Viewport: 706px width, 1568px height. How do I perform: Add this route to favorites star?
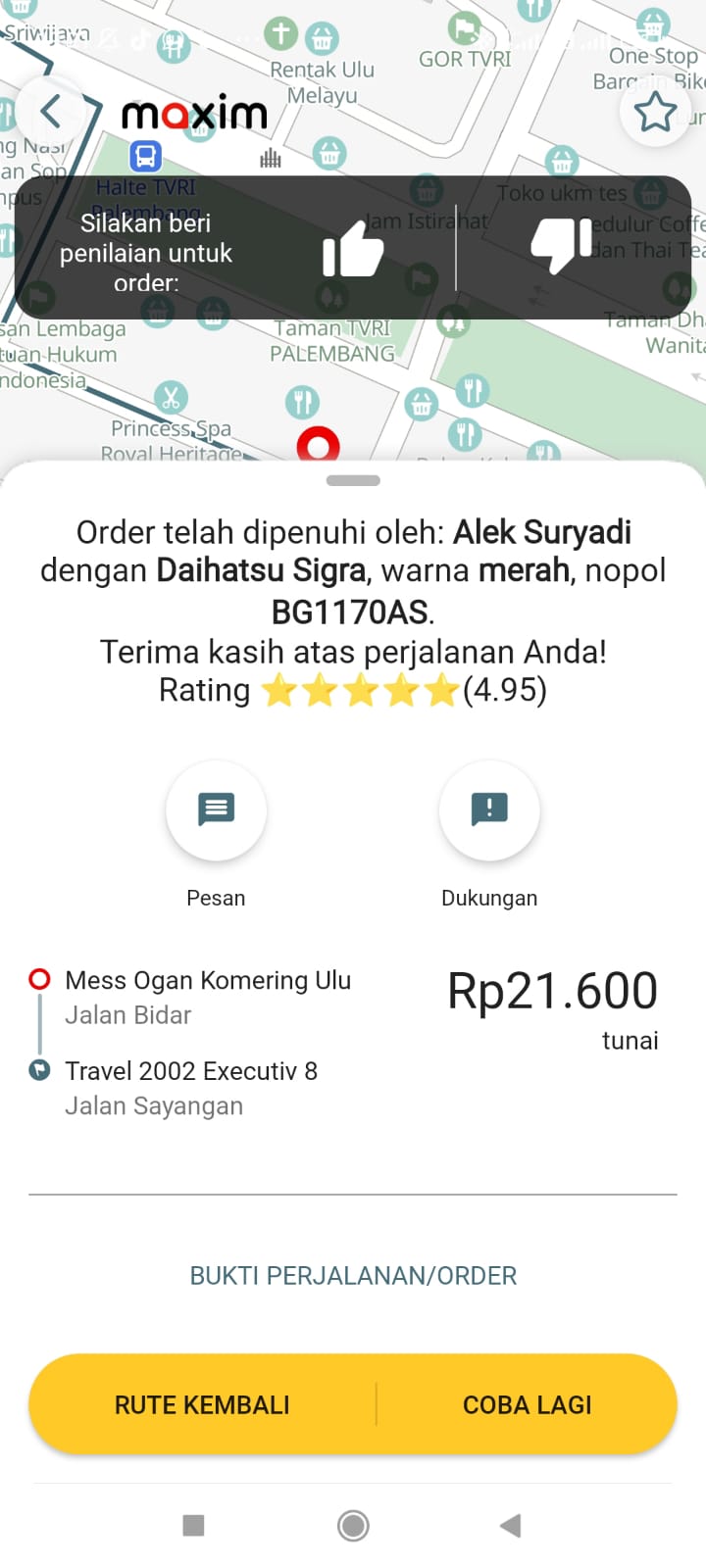click(654, 113)
